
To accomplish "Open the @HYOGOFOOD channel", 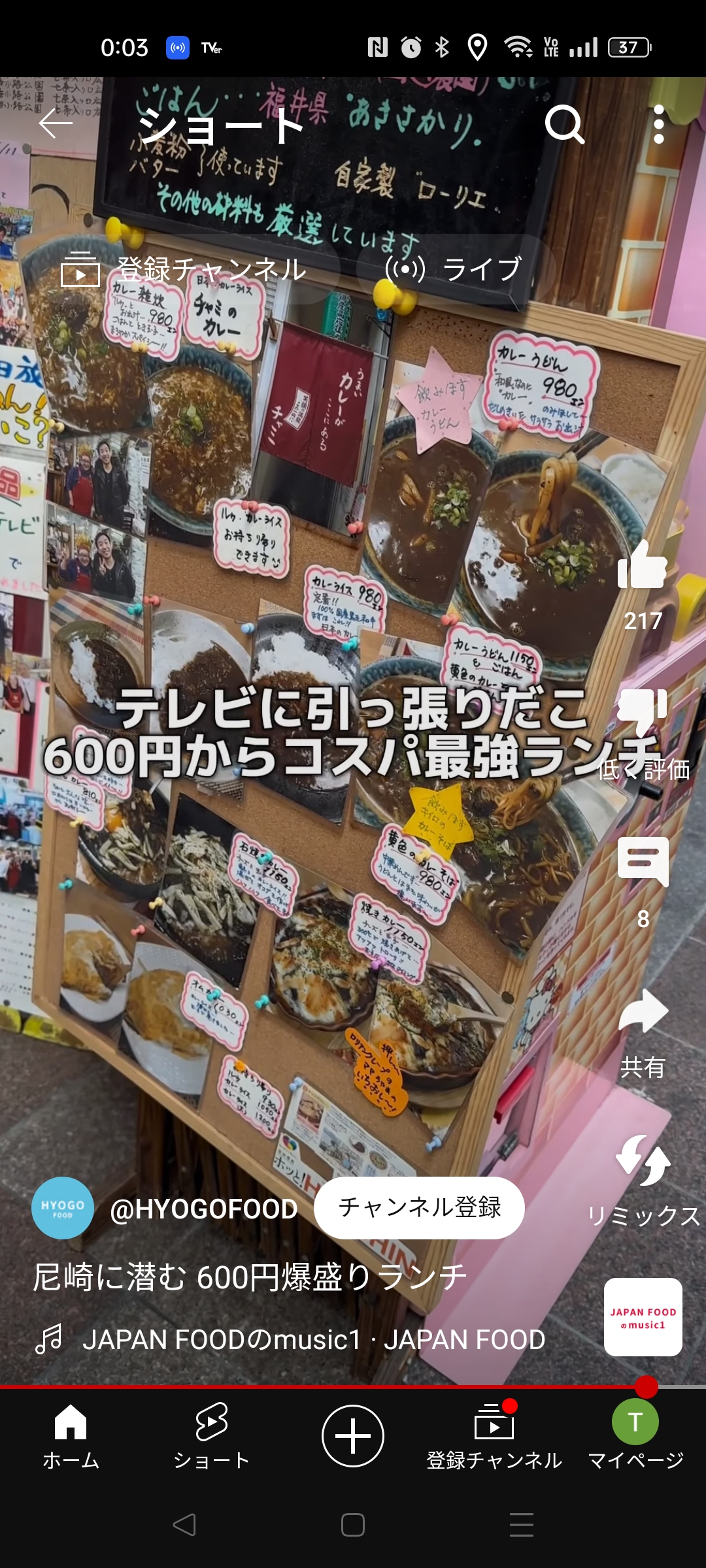I will pos(204,1209).
